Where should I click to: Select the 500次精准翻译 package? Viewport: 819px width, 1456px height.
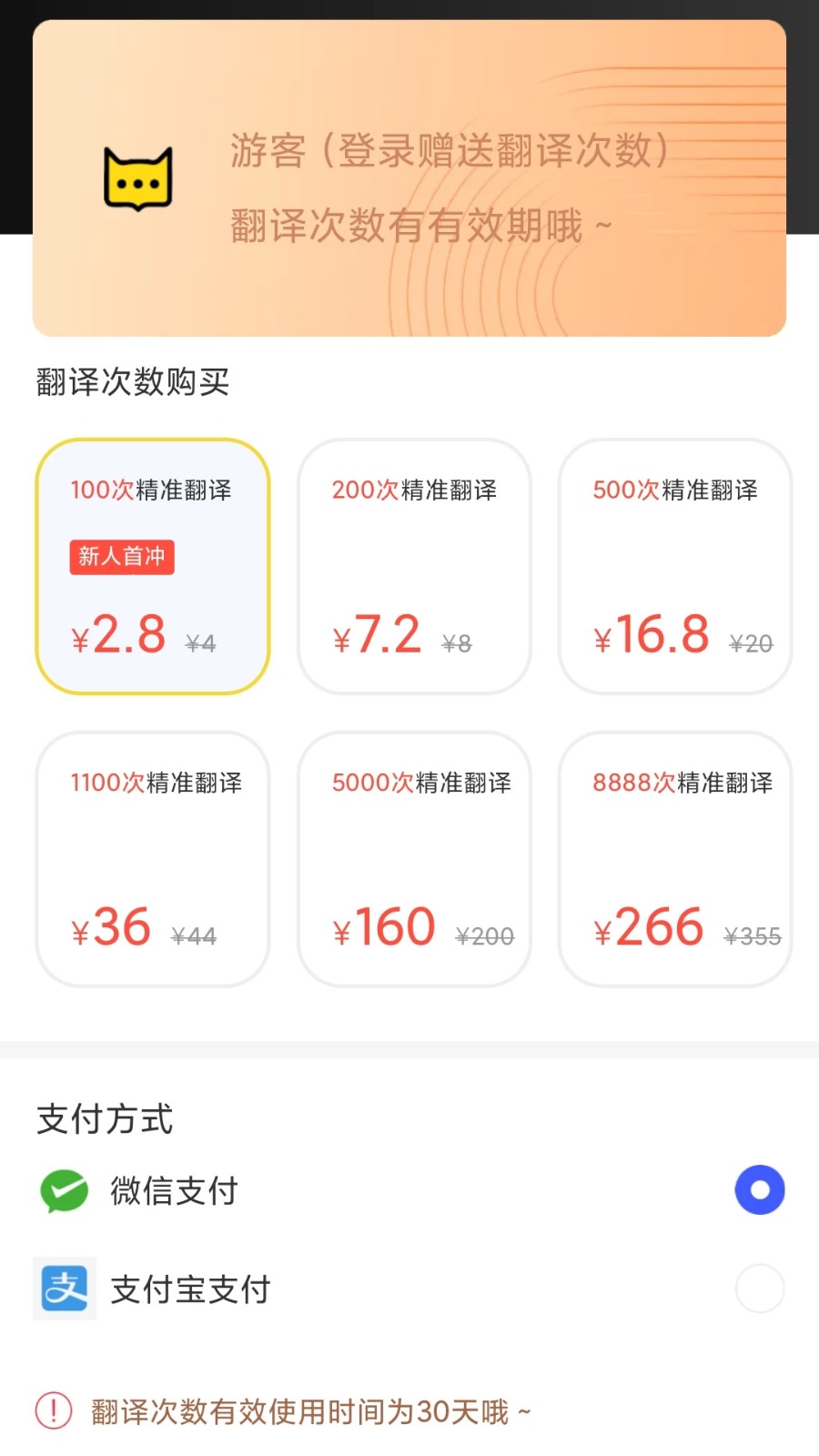[x=674, y=566]
